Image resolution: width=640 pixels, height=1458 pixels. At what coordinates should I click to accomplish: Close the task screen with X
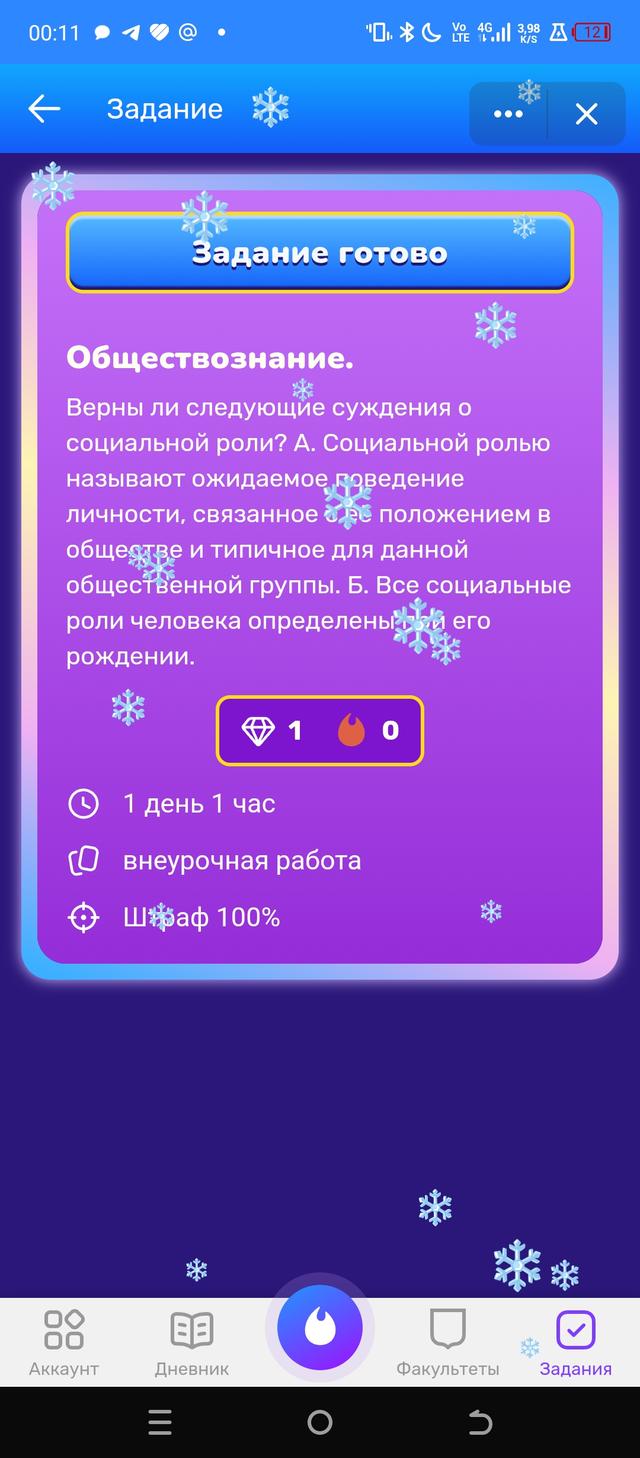tap(586, 114)
